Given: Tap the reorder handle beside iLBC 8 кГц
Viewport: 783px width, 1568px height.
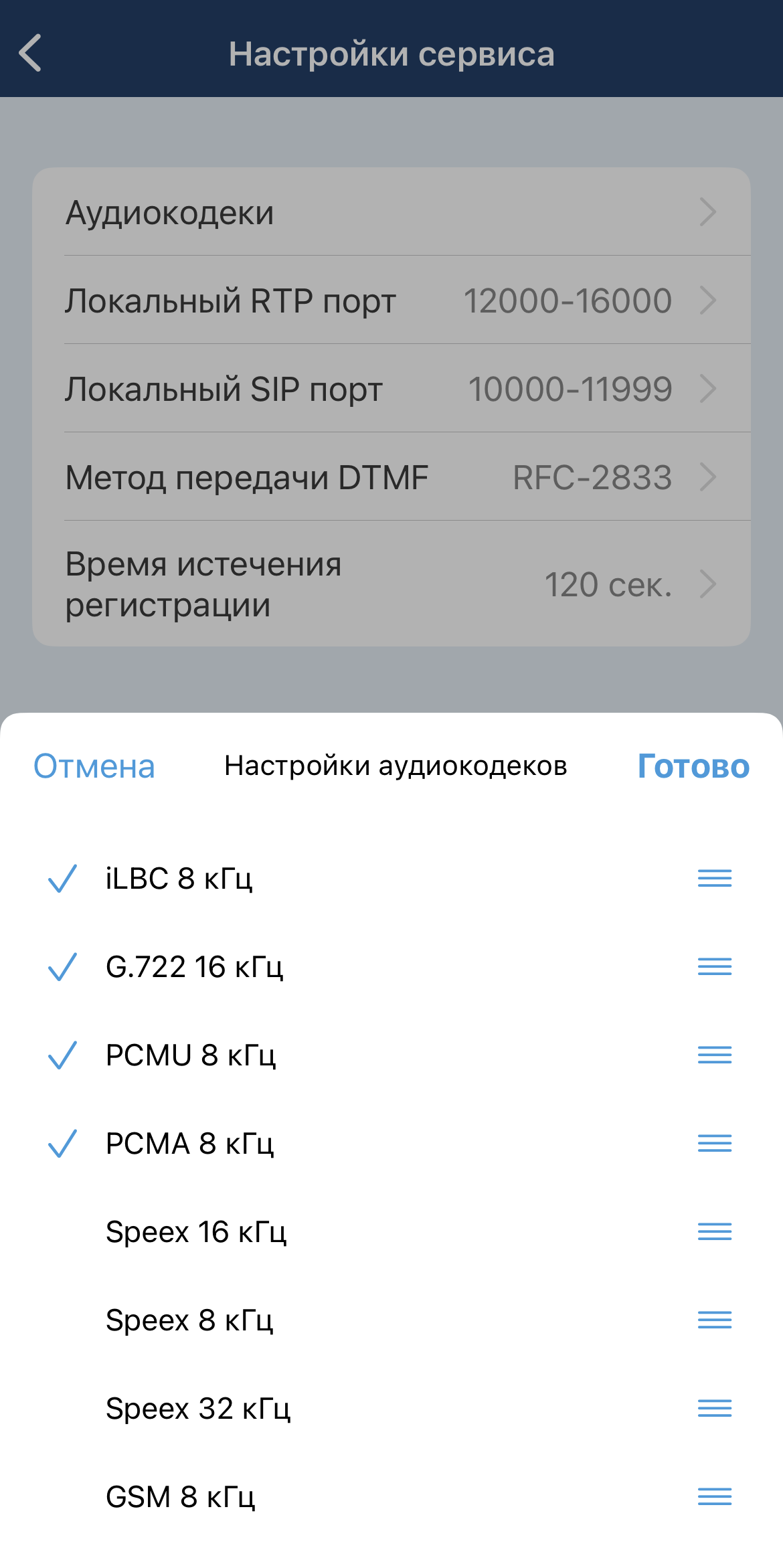Looking at the screenshot, I should pyautogui.click(x=715, y=878).
